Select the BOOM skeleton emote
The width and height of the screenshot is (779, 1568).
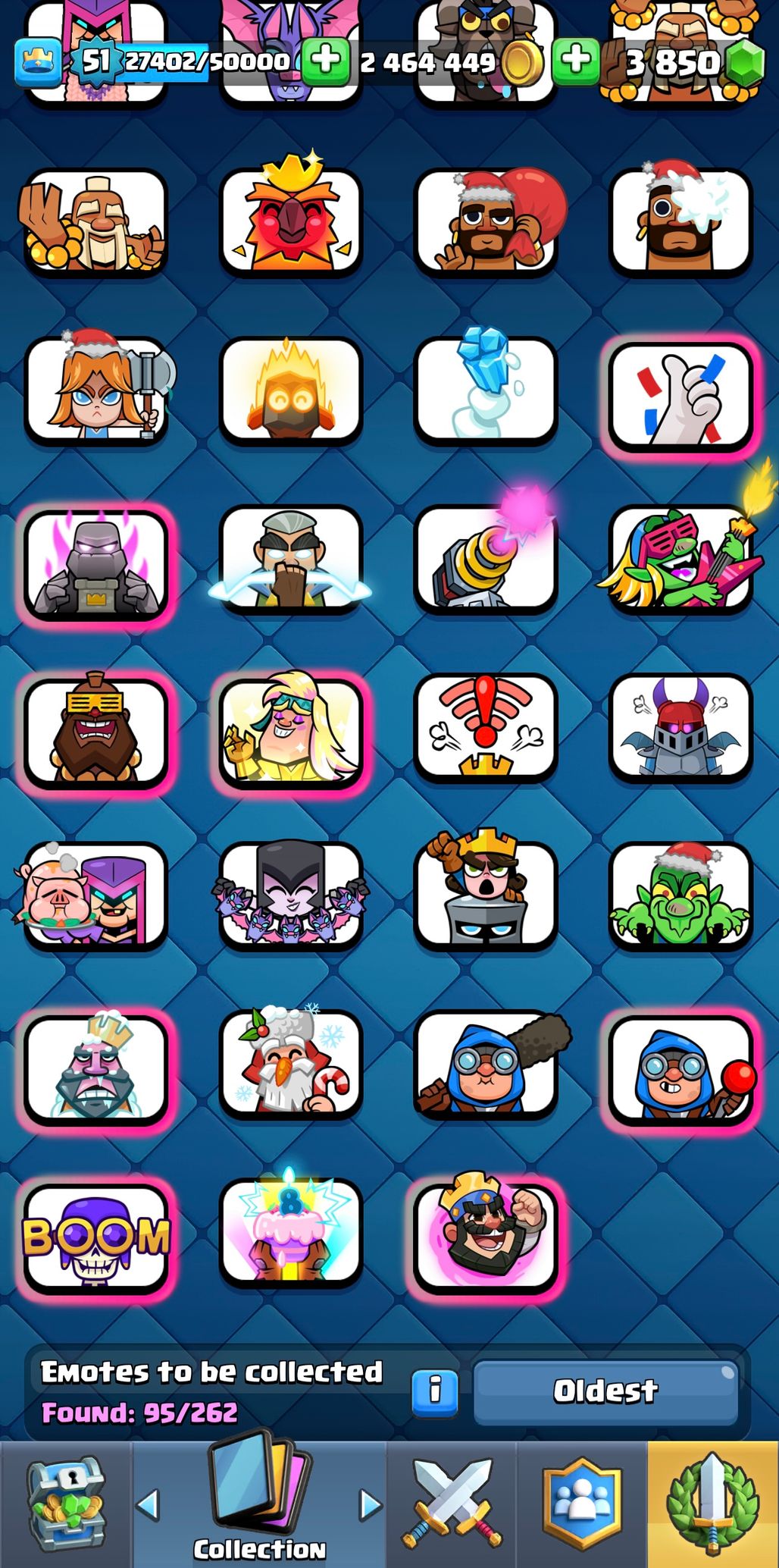(96, 1237)
